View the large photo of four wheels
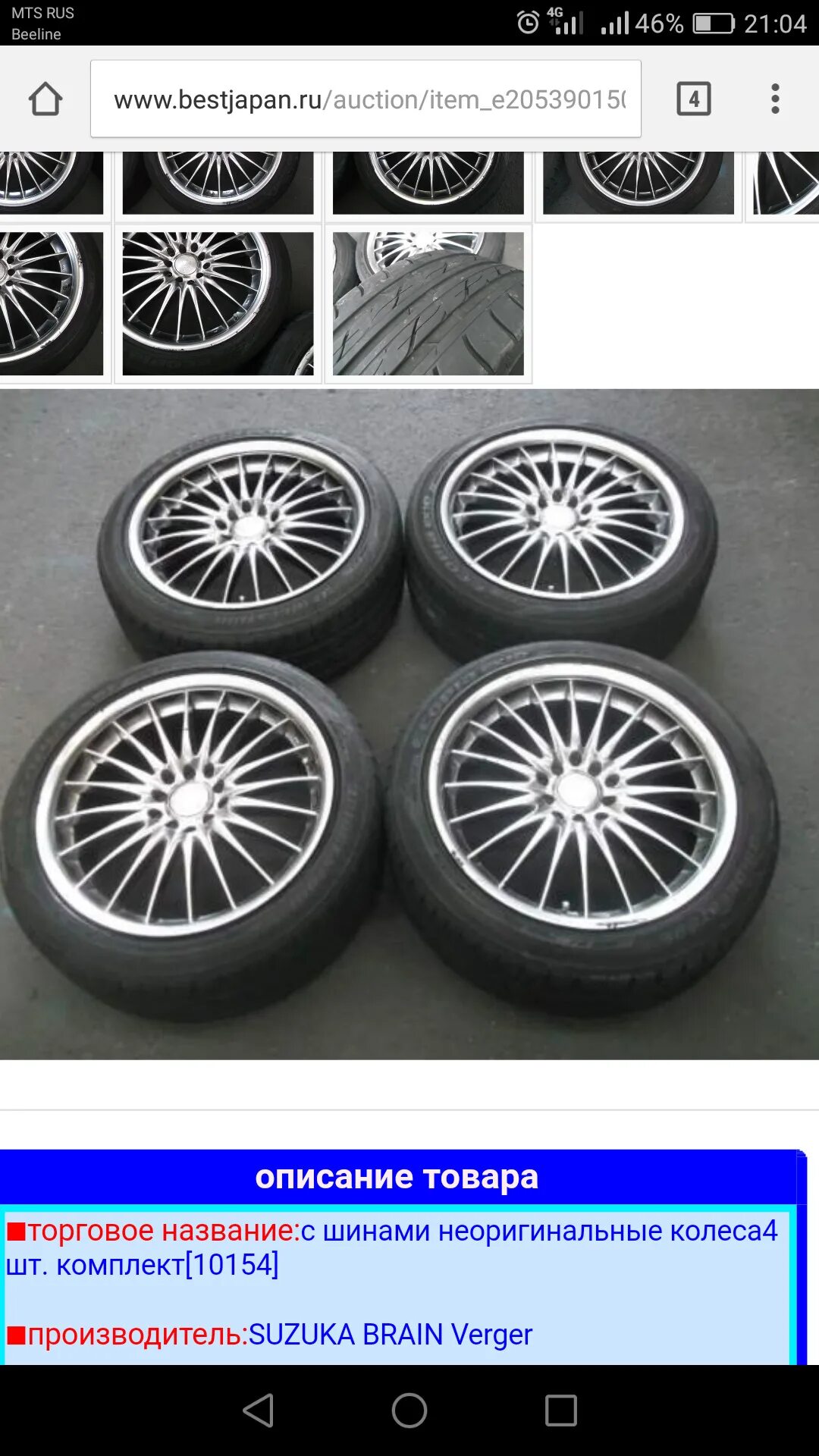Screen dimensions: 819x1456 tap(409, 724)
